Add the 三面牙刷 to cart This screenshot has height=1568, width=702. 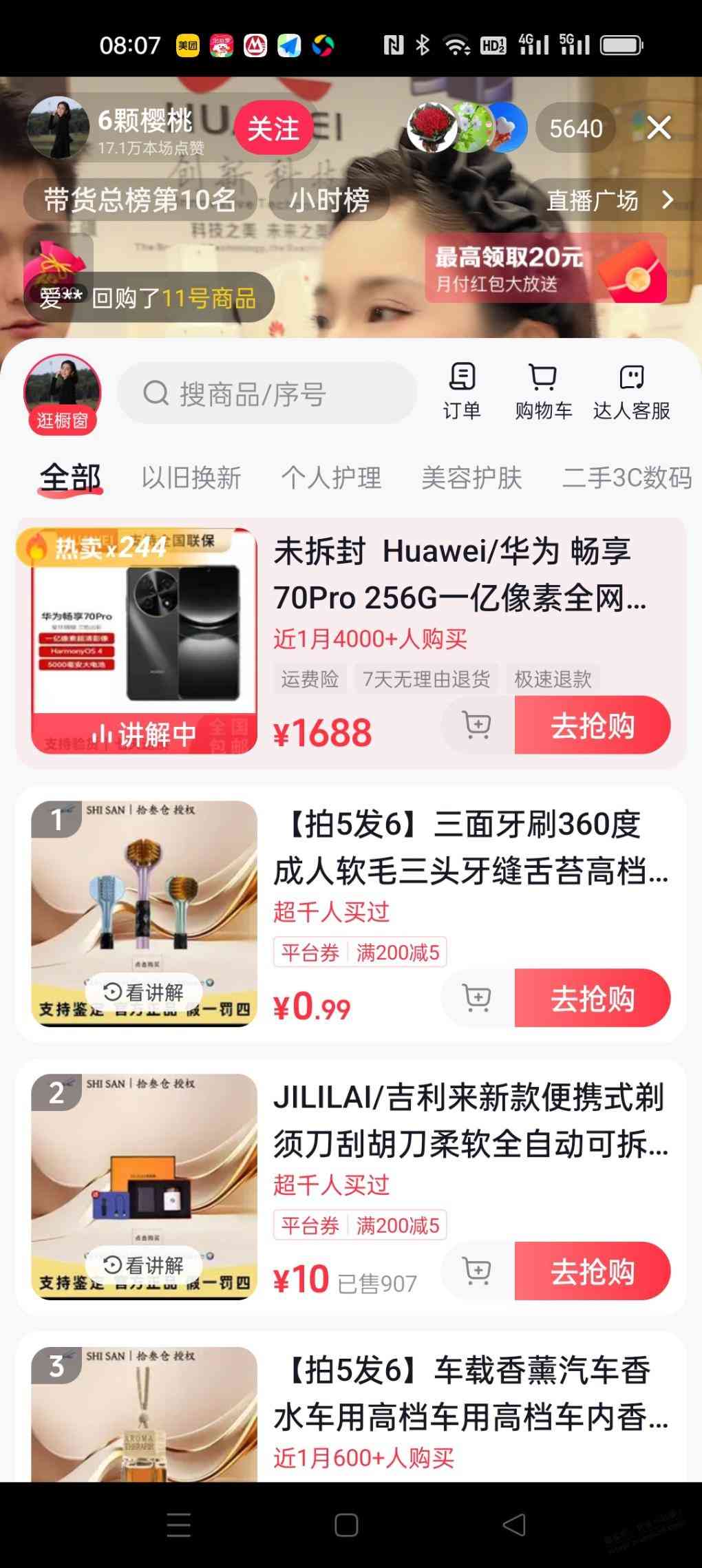(x=477, y=997)
